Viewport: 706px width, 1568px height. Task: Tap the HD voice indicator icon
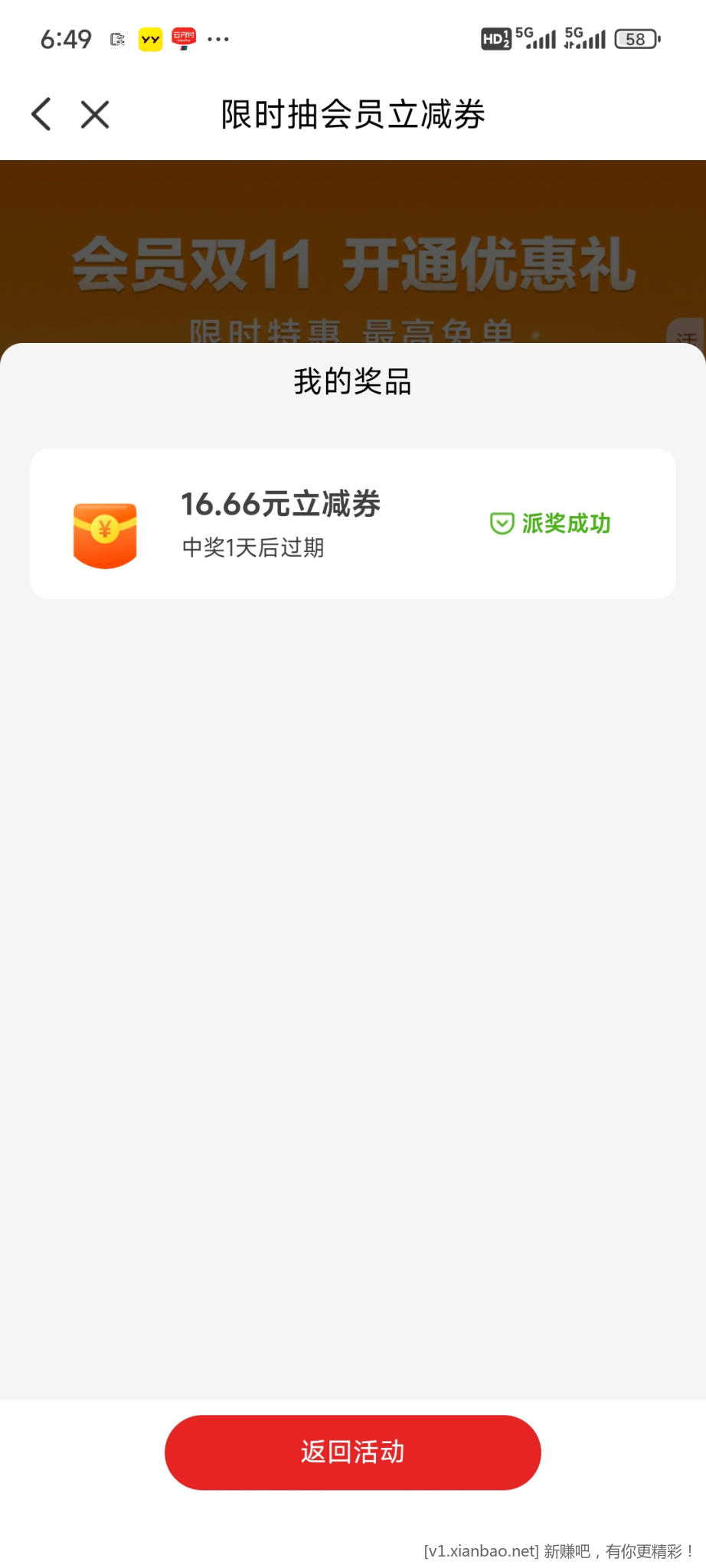click(x=495, y=38)
